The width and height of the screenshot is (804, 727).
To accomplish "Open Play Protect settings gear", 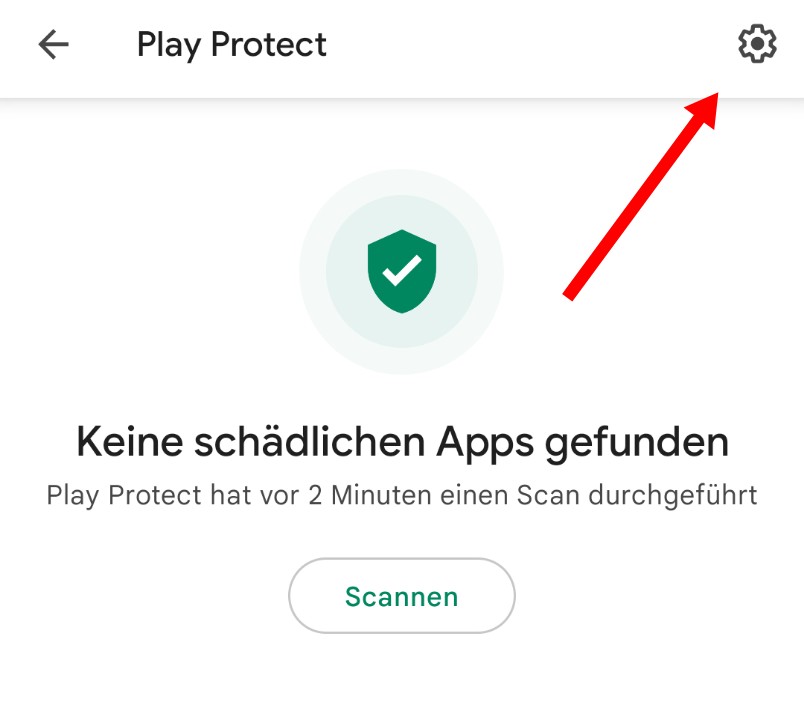I will [757, 45].
